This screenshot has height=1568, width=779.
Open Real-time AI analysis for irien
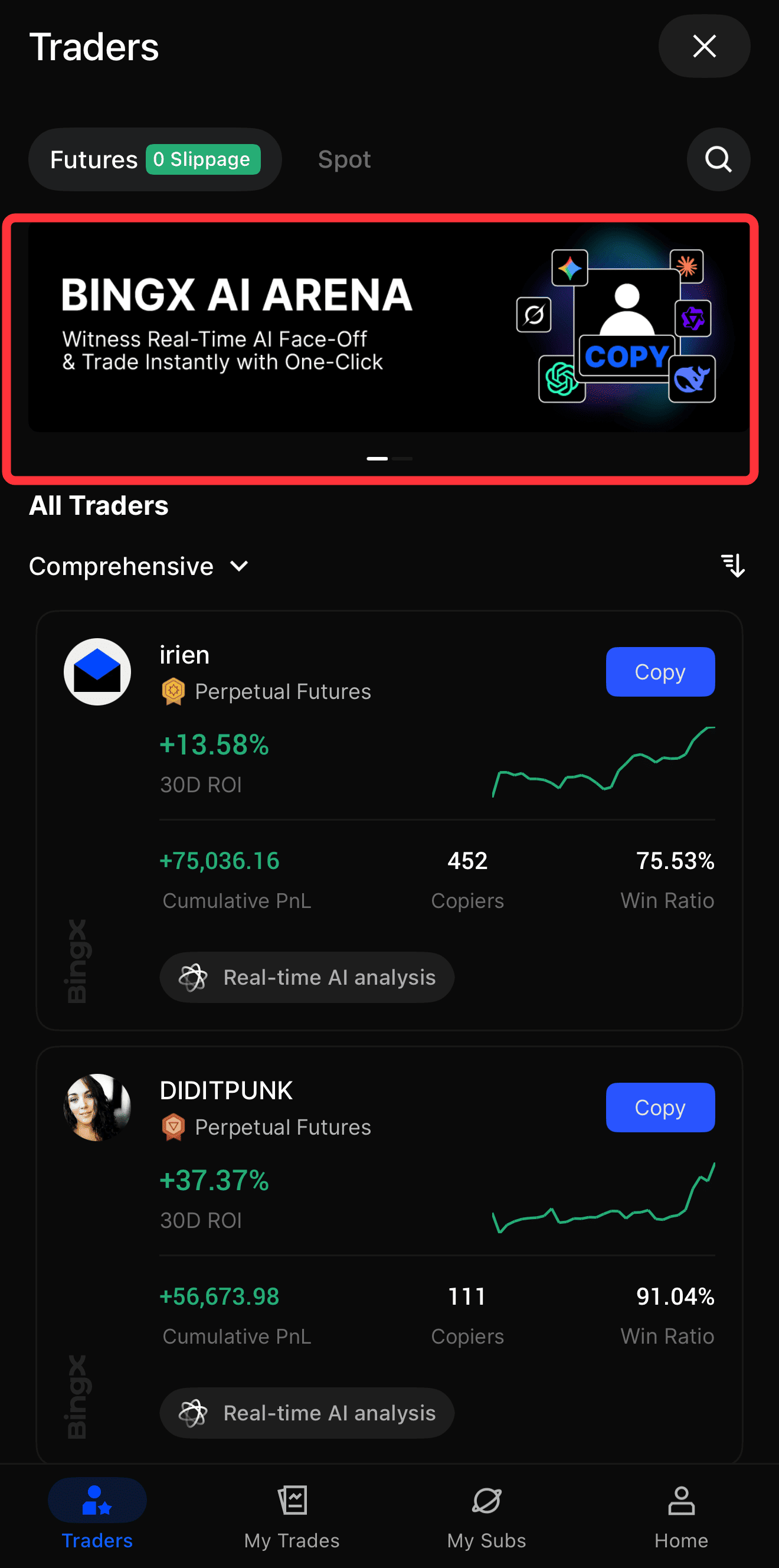[307, 978]
